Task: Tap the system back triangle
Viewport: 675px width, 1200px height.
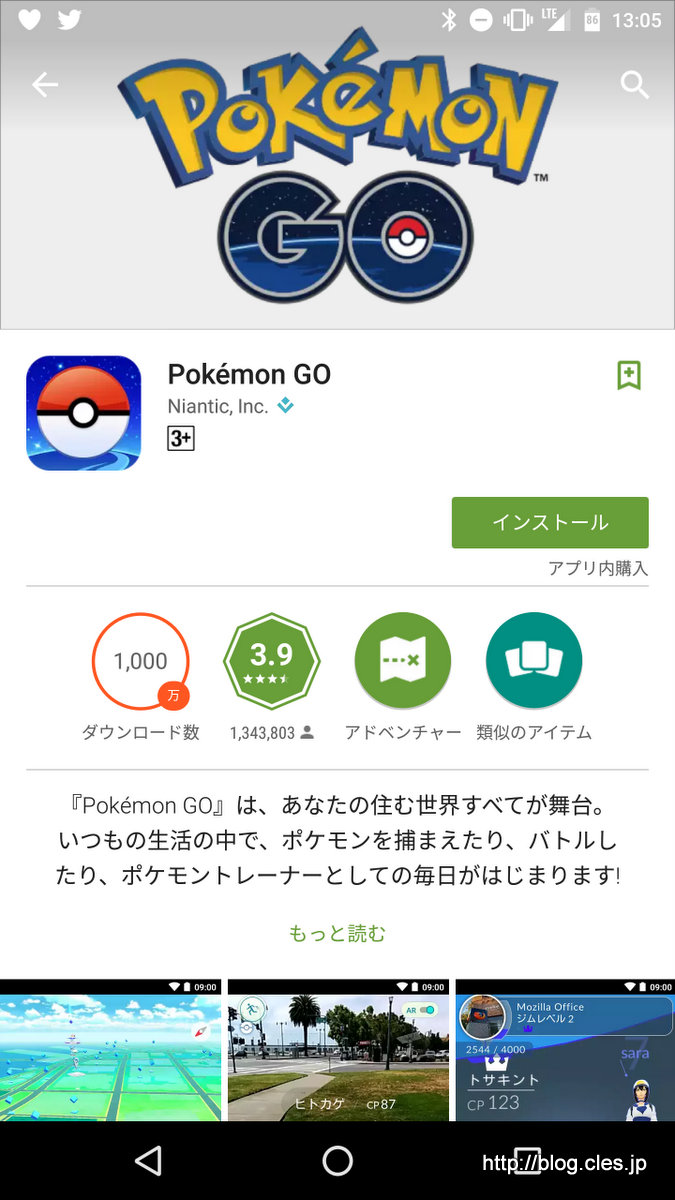Action: pyautogui.click(x=148, y=1160)
